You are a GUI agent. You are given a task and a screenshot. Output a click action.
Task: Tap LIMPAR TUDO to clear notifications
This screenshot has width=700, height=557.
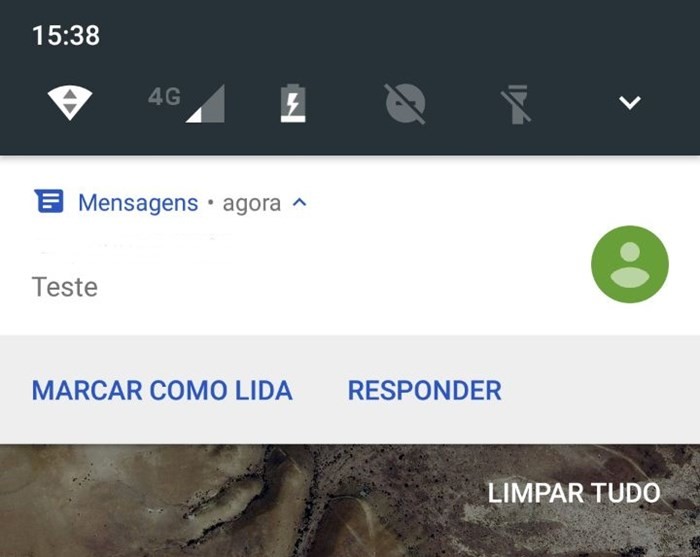click(573, 493)
